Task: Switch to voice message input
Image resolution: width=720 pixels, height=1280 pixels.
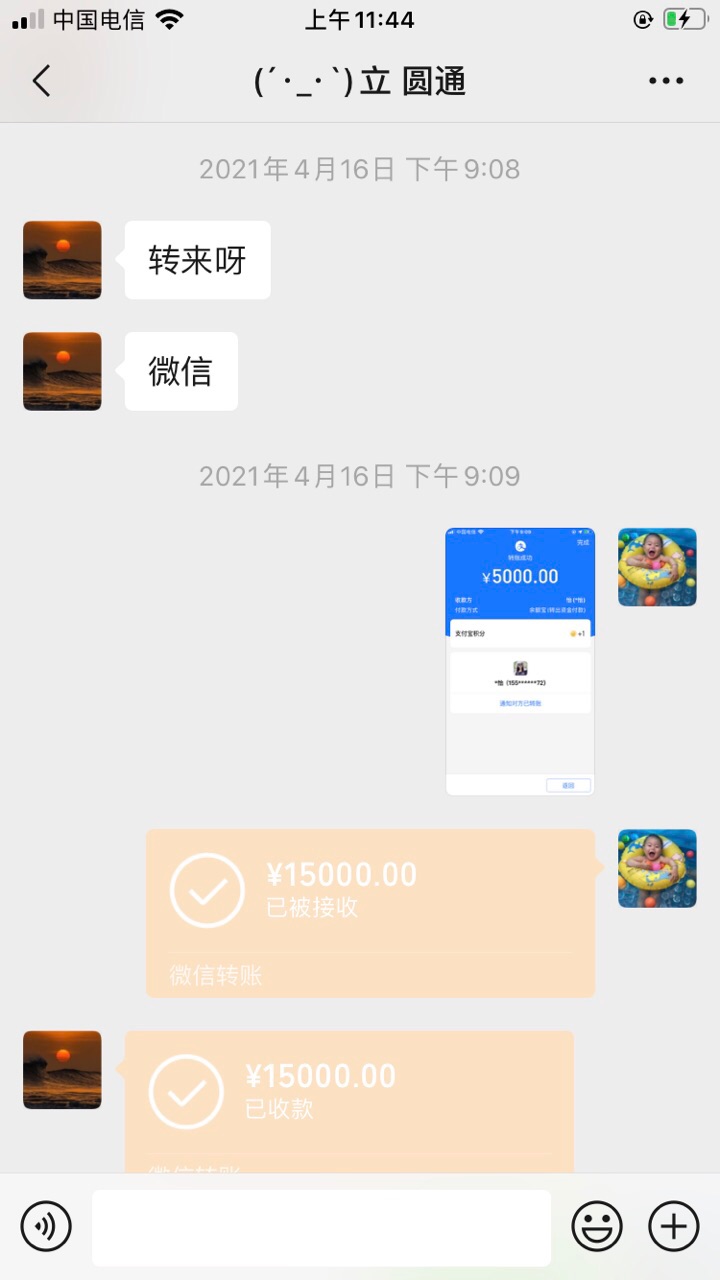Action: coord(46,1226)
